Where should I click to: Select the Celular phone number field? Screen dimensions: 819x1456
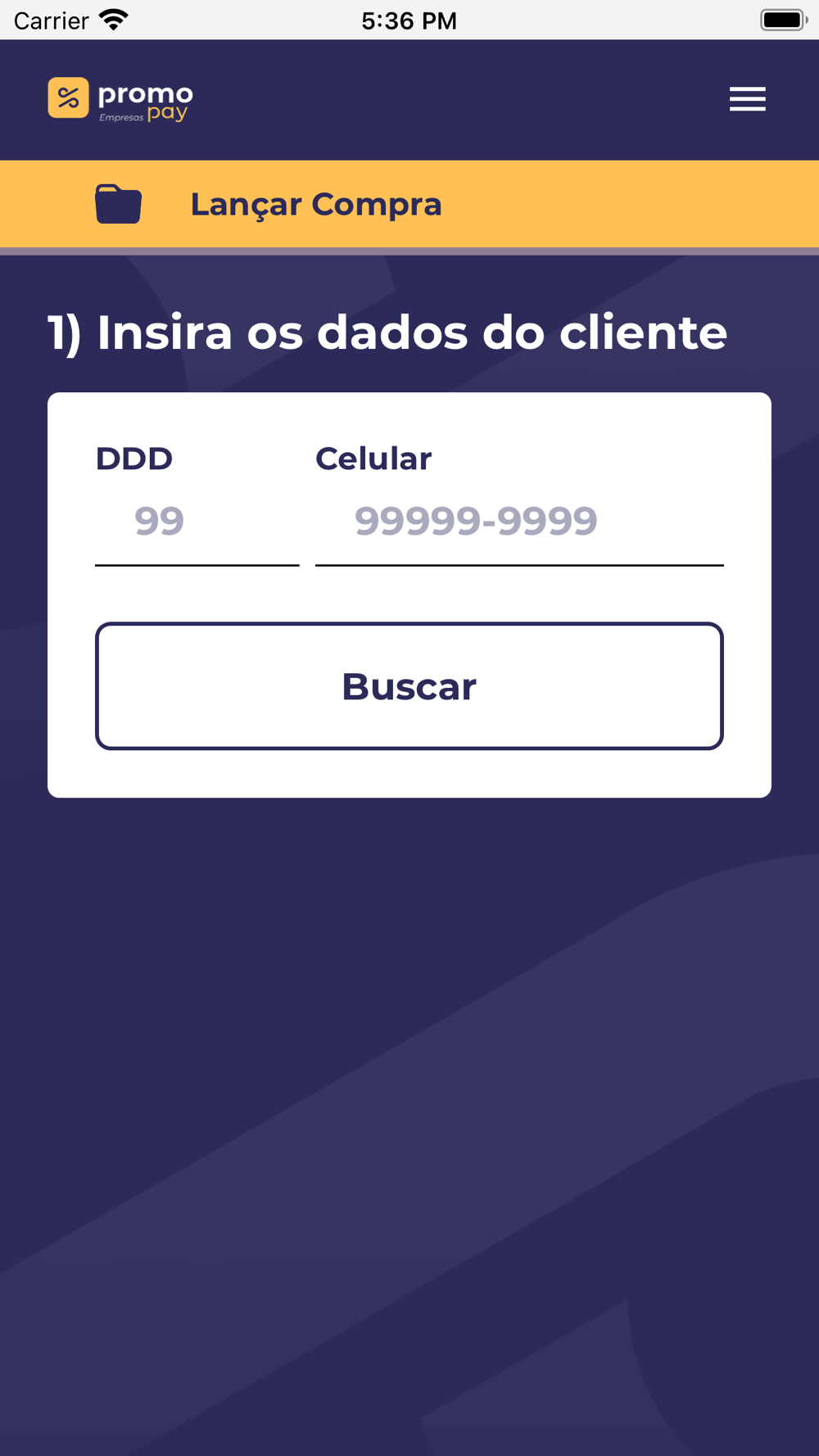coord(518,522)
